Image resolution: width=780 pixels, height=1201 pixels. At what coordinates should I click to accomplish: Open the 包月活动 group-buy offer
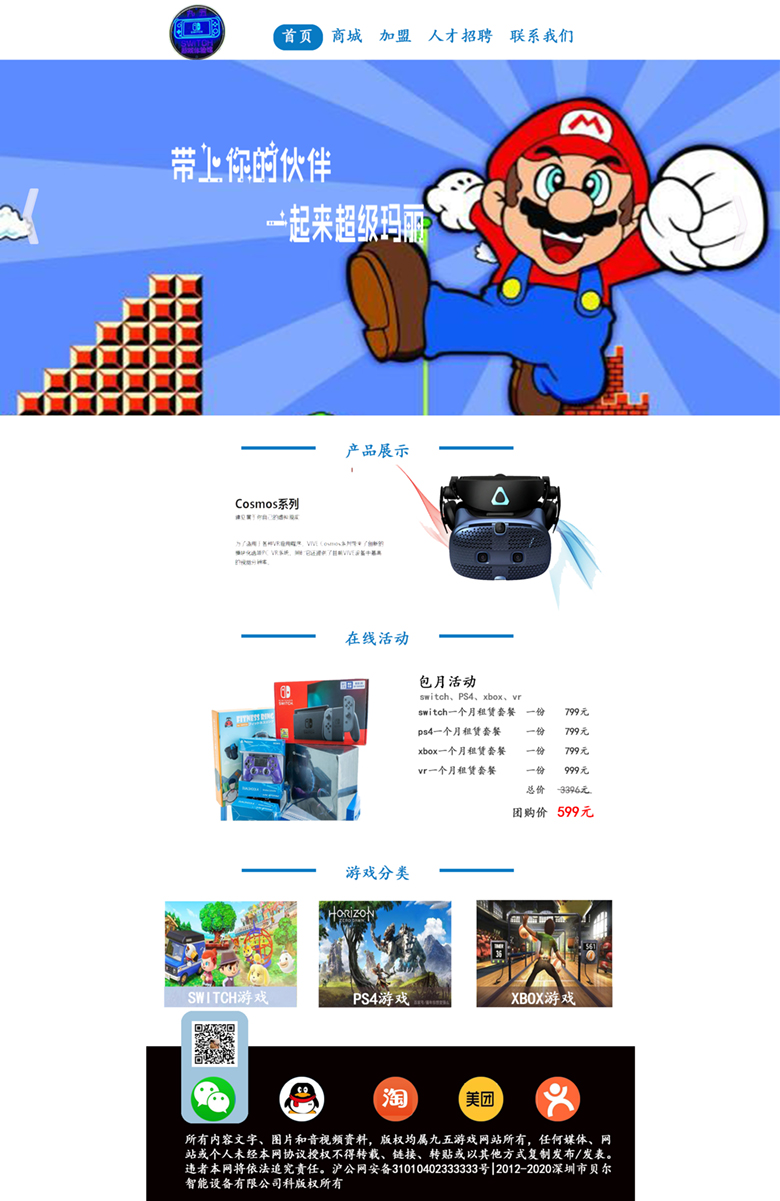click(x=447, y=682)
